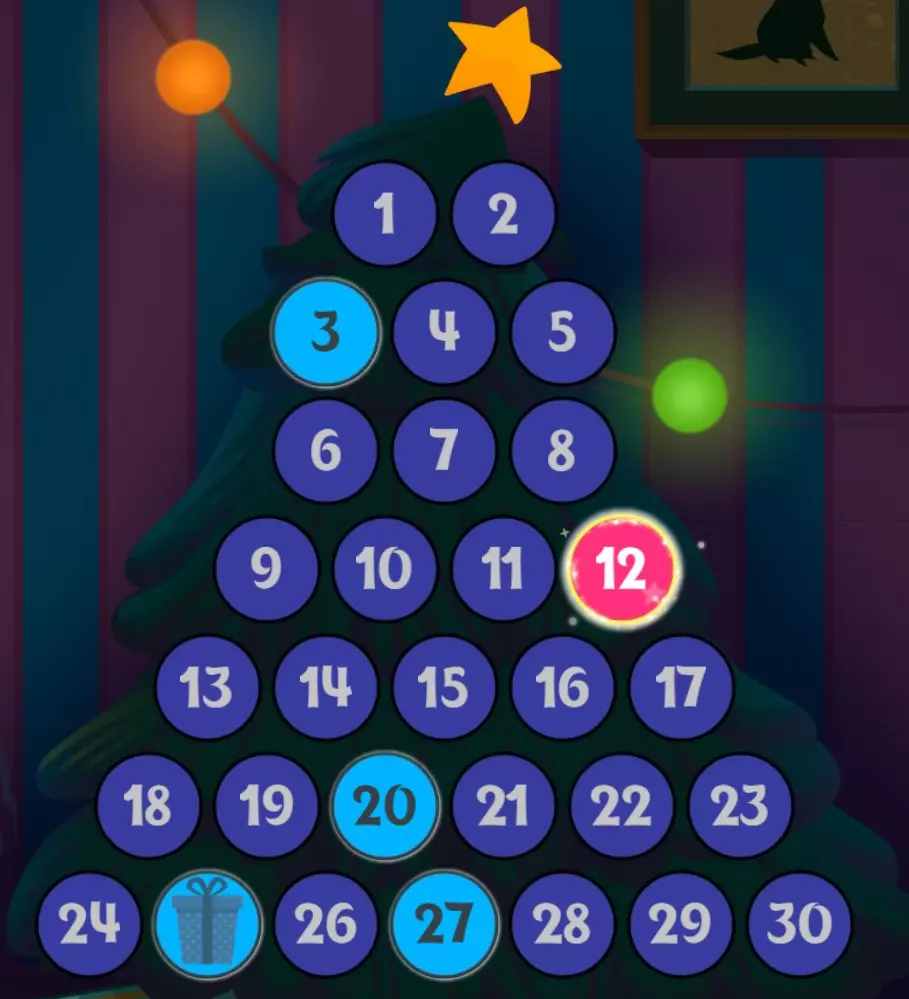Open day 2 circle
Viewport: 909px width, 999px height.
tap(503, 214)
